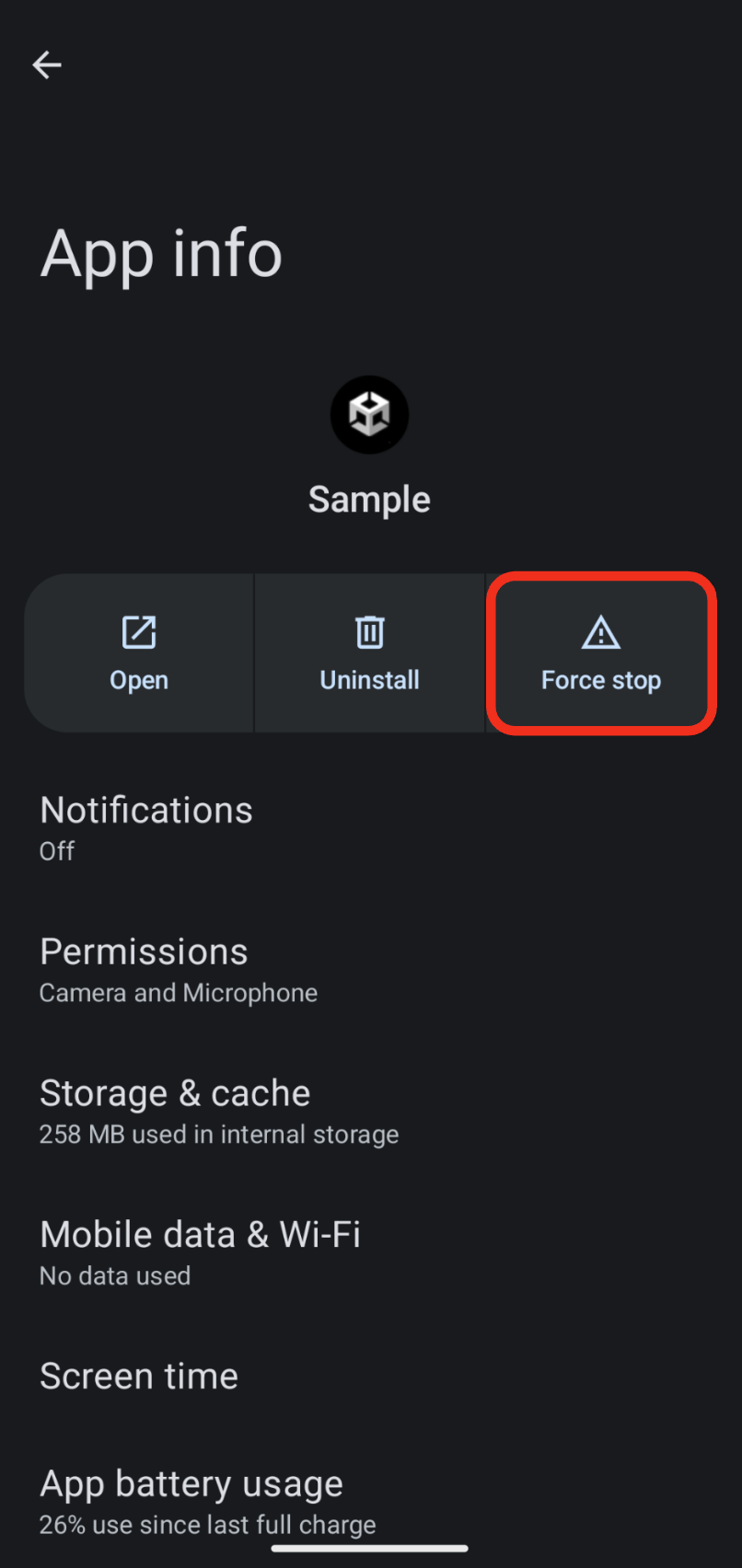
Task: Open Notifications settings
Action: (371, 827)
